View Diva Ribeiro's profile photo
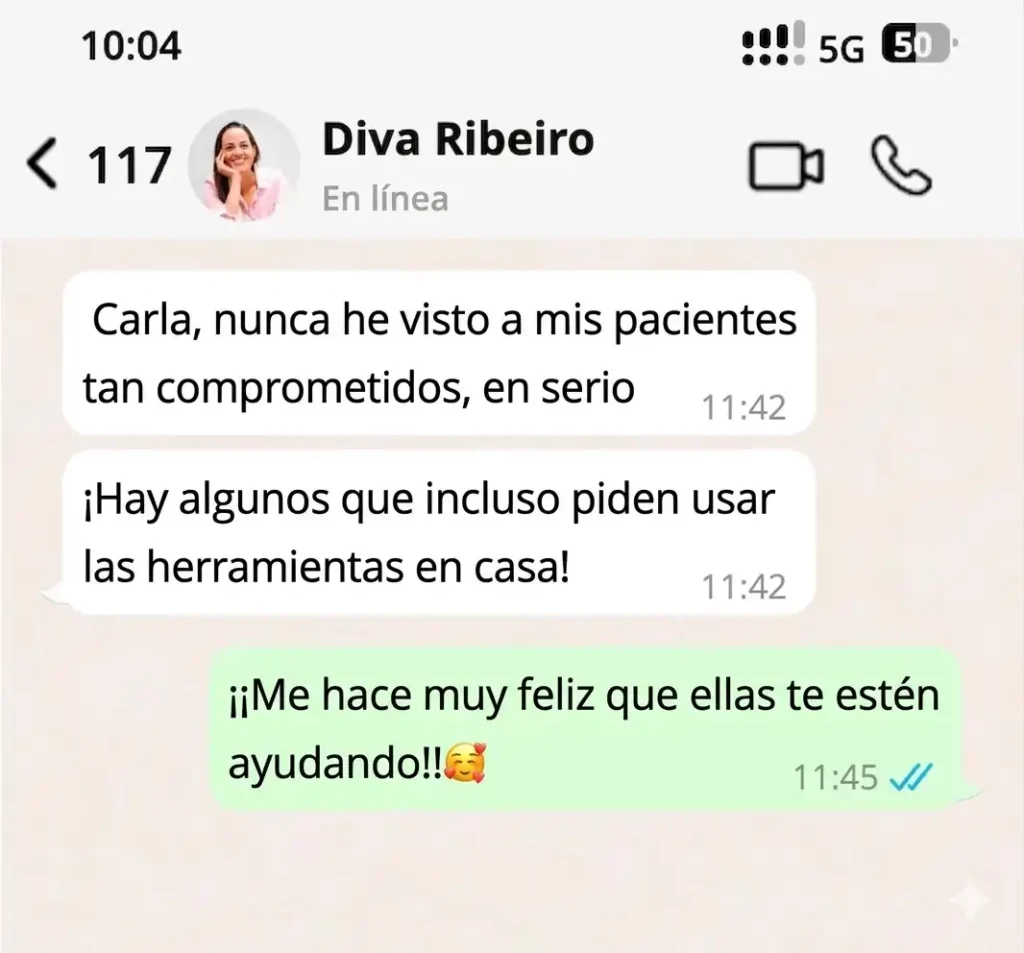The image size is (1024, 953). pyautogui.click(x=244, y=166)
